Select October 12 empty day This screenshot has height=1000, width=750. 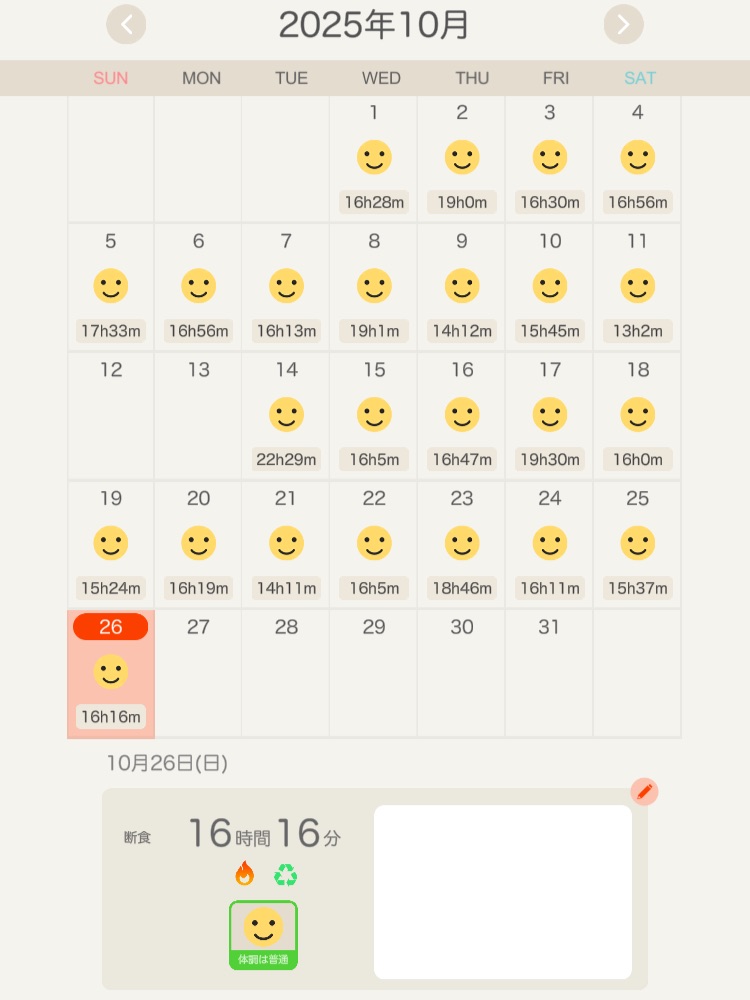point(111,415)
